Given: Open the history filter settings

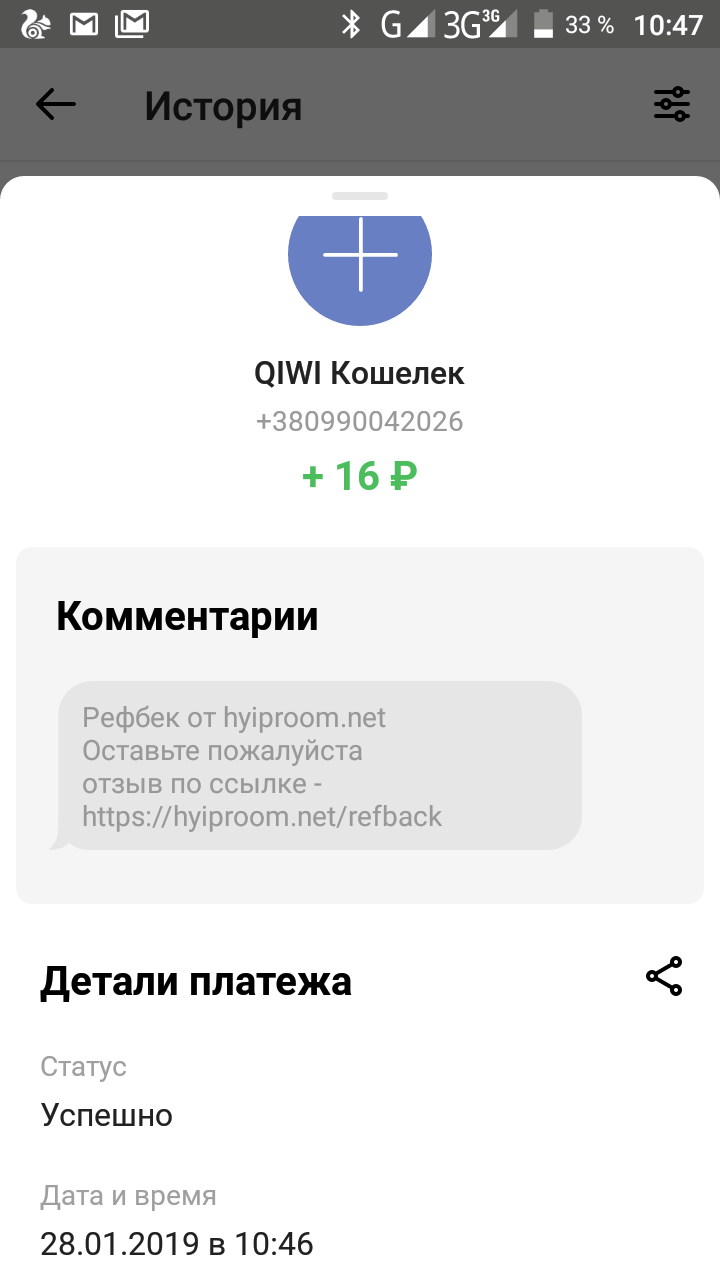Looking at the screenshot, I should click(x=672, y=104).
